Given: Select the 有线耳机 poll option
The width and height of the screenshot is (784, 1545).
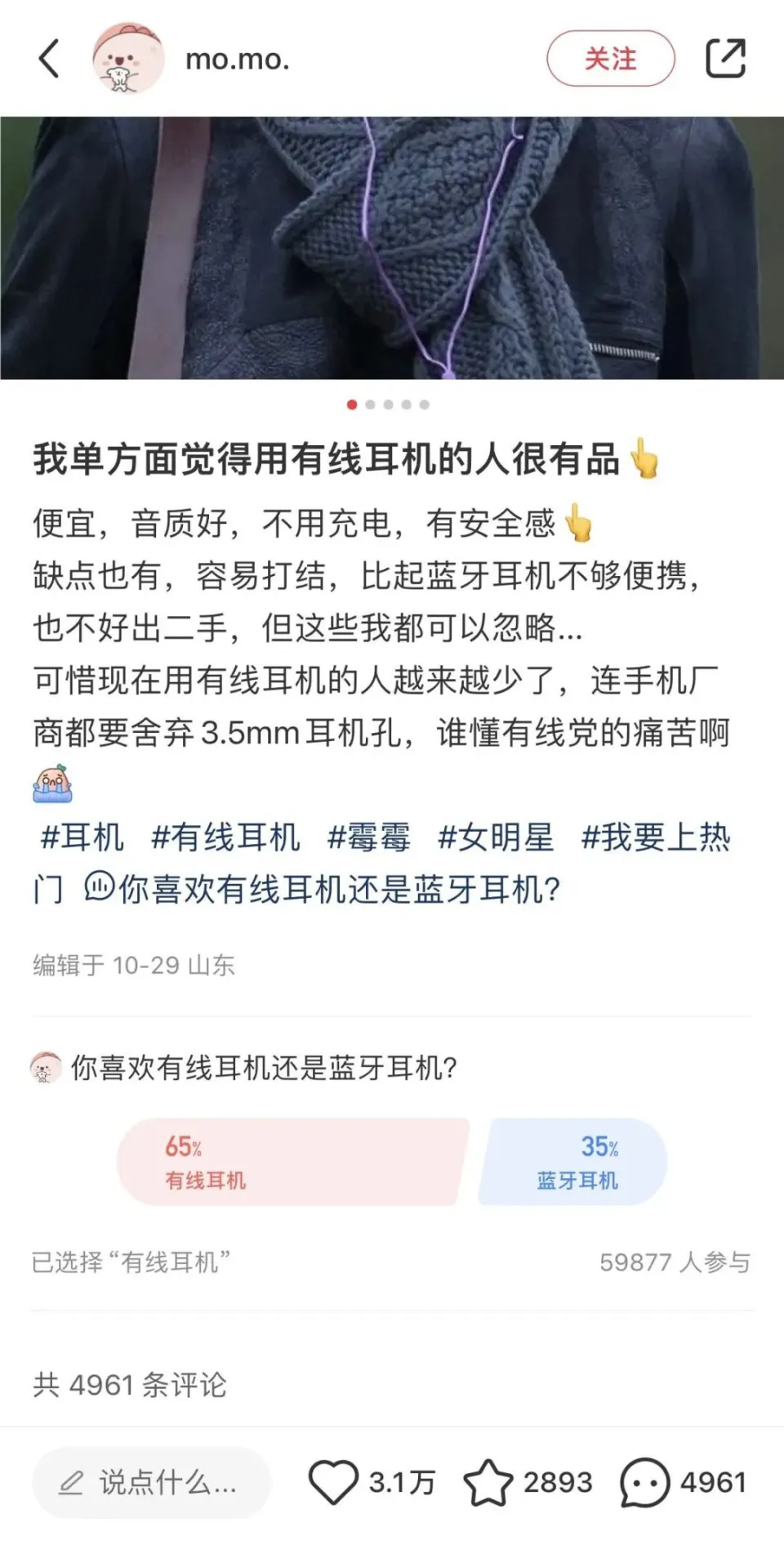Looking at the screenshot, I should [292, 1162].
